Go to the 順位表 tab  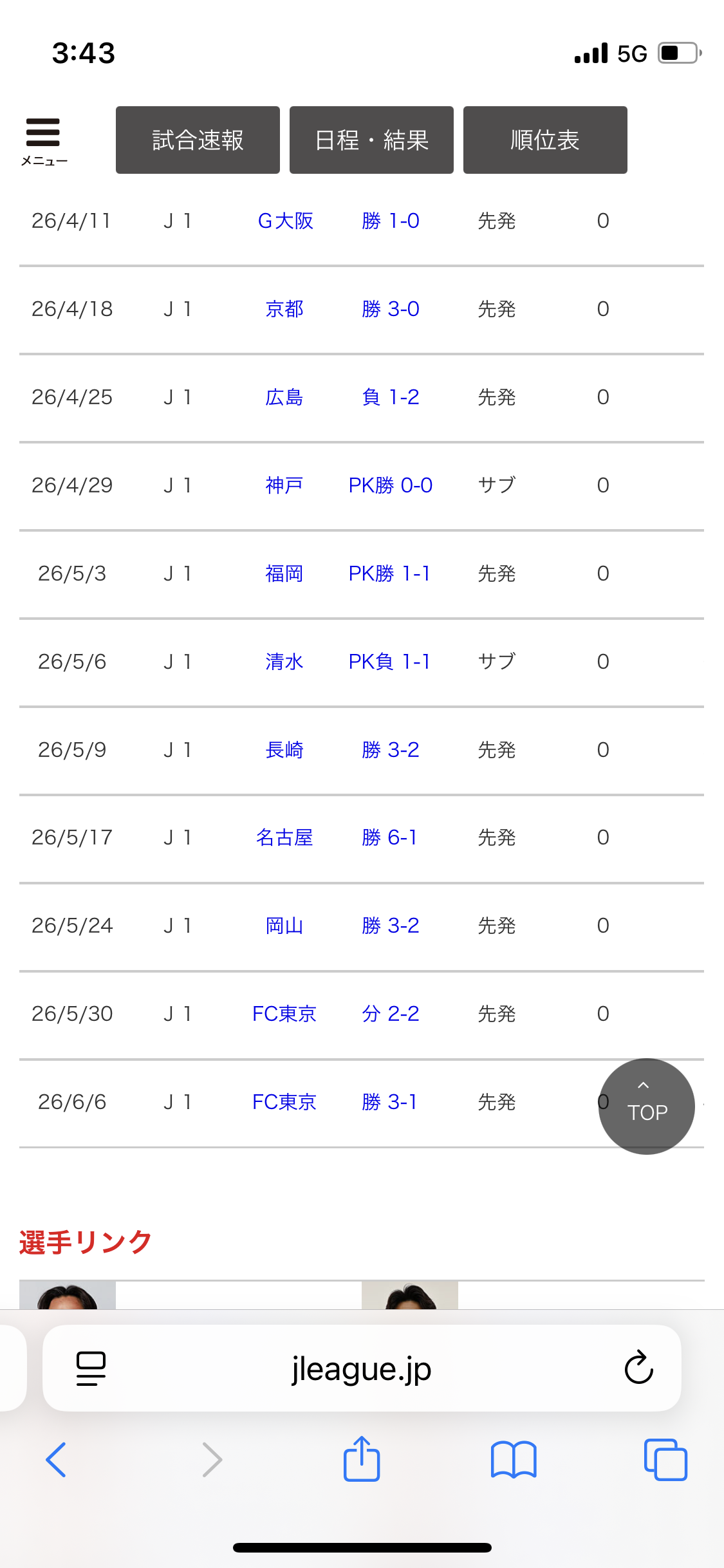tap(545, 140)
